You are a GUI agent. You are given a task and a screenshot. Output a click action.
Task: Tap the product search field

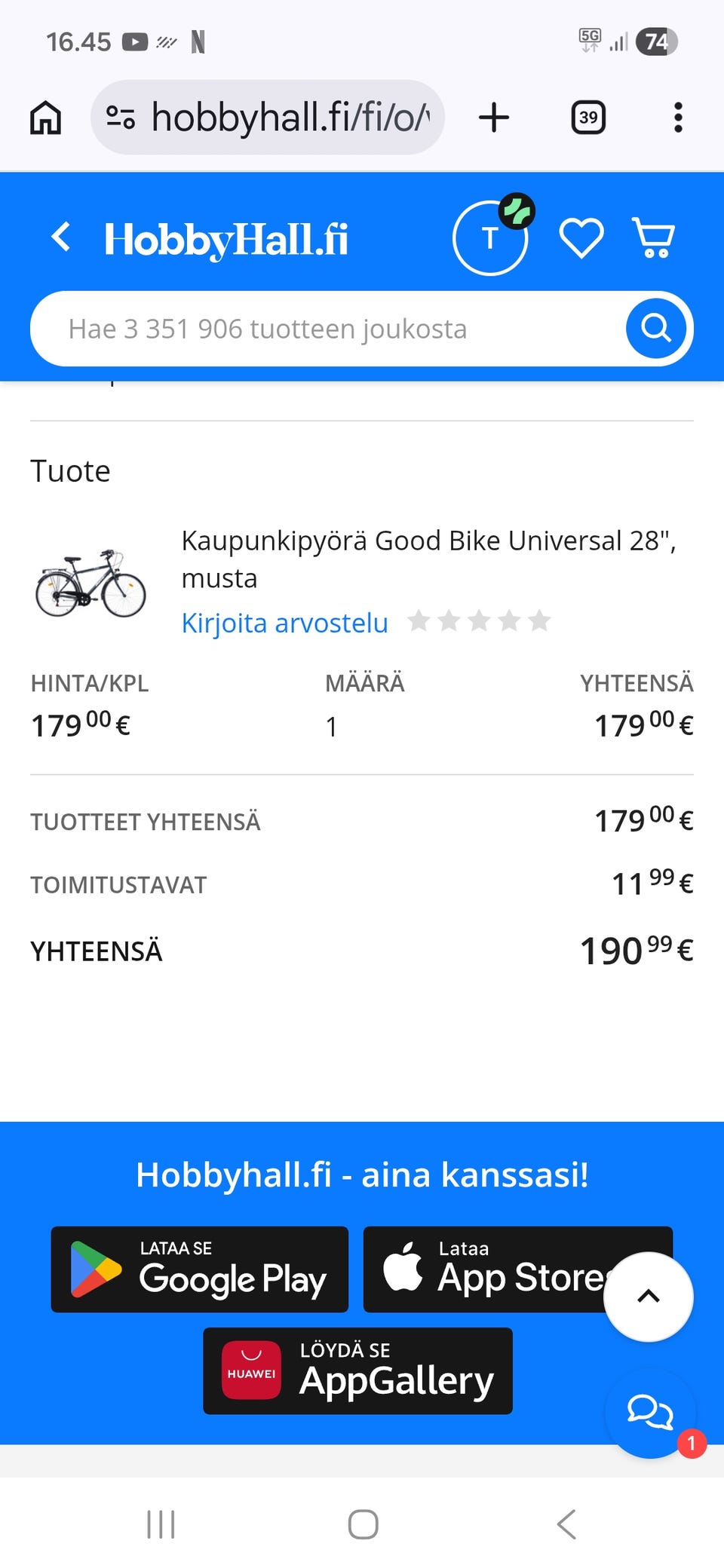tap(324, 329)
